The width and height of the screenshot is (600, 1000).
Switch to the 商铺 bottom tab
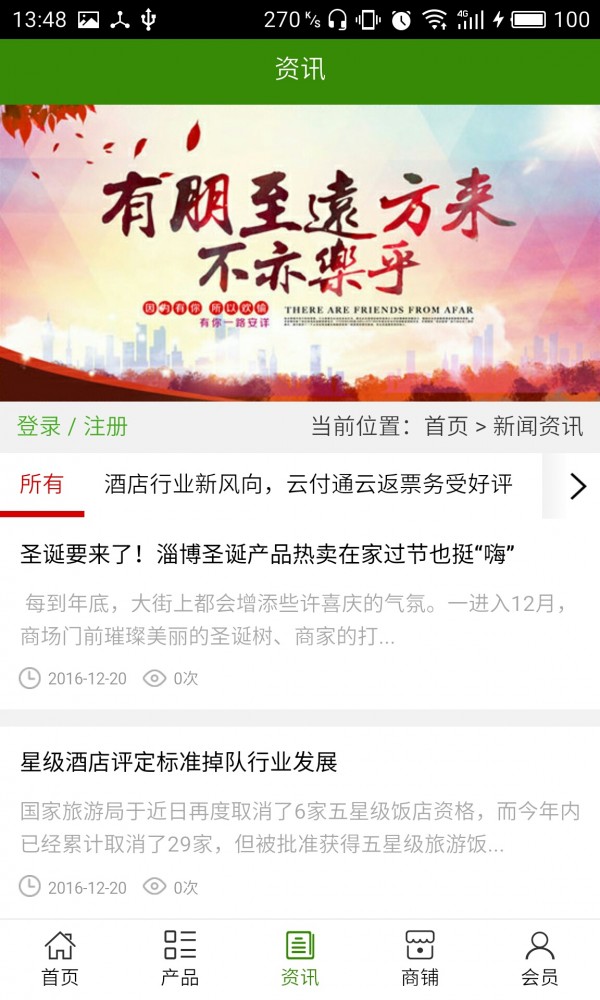(420, 958)
